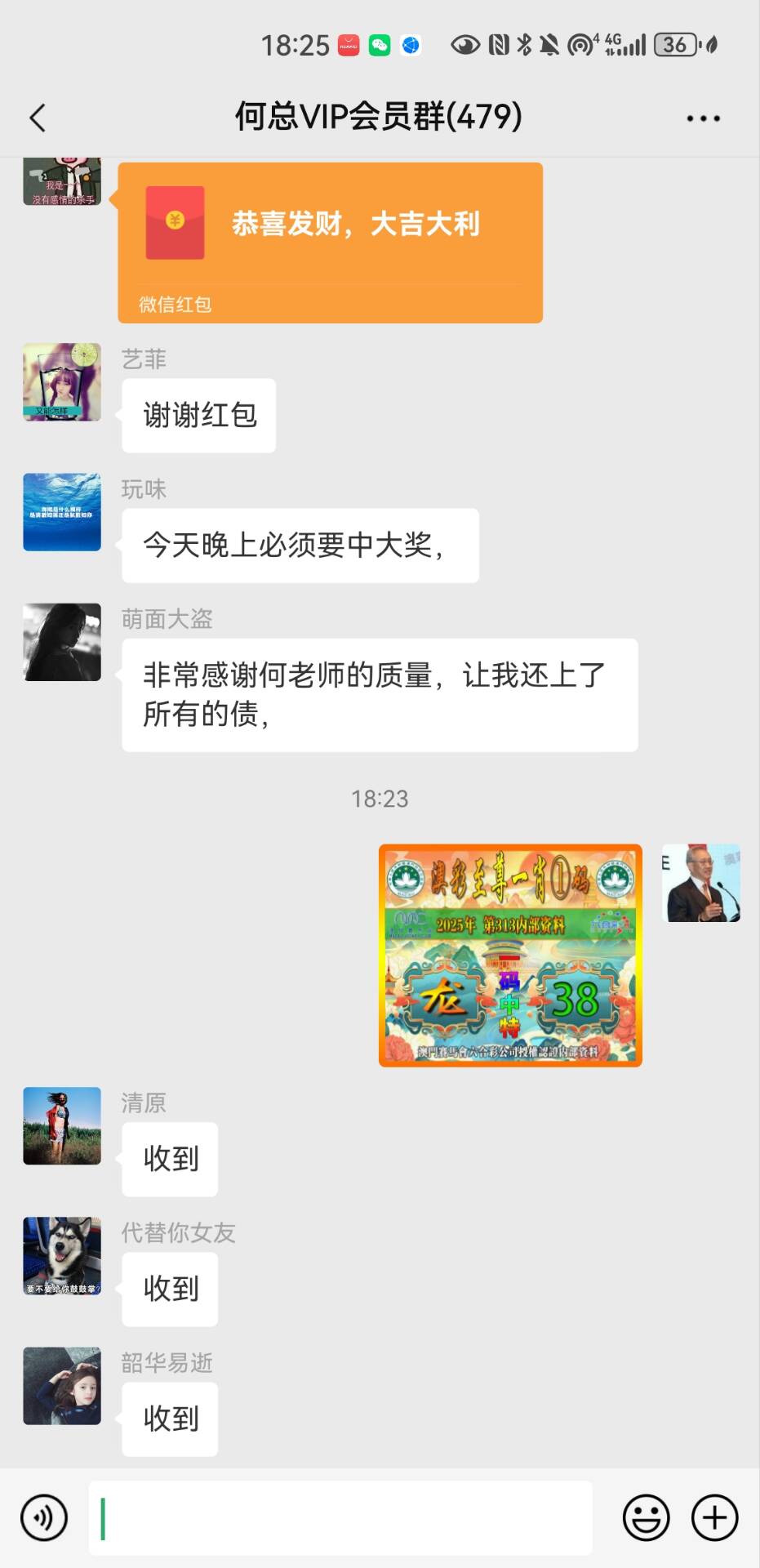
Task: Click the message input field
Action: click(343, 1517)
